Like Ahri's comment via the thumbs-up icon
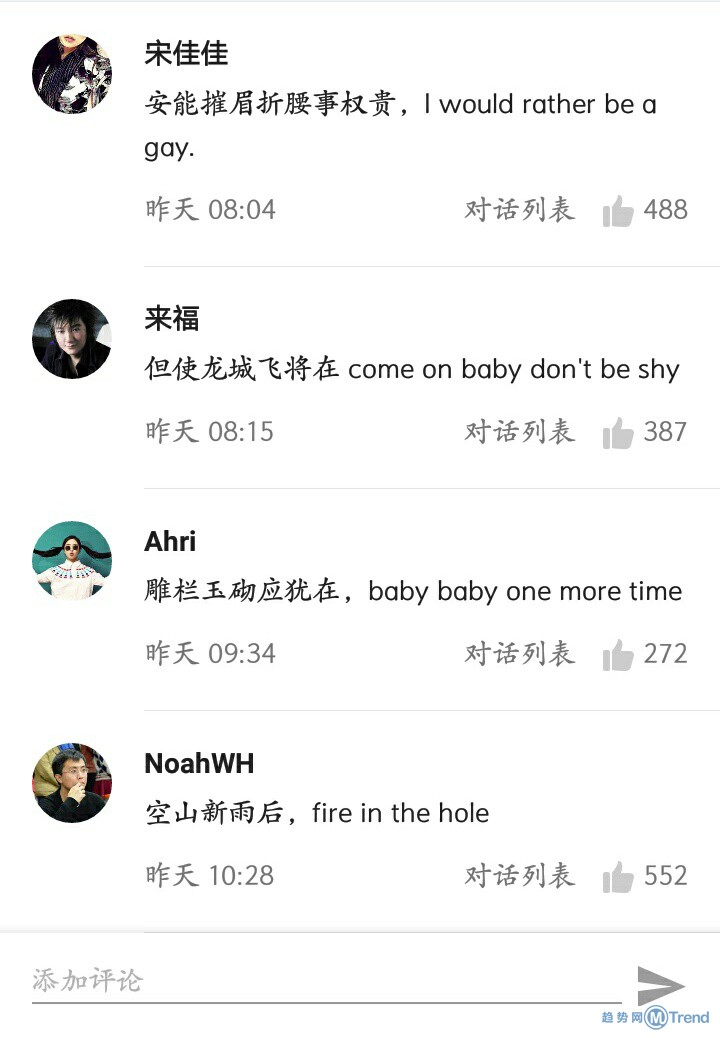This screenshot has height=1038, width=720. click(x=619, y=653)
